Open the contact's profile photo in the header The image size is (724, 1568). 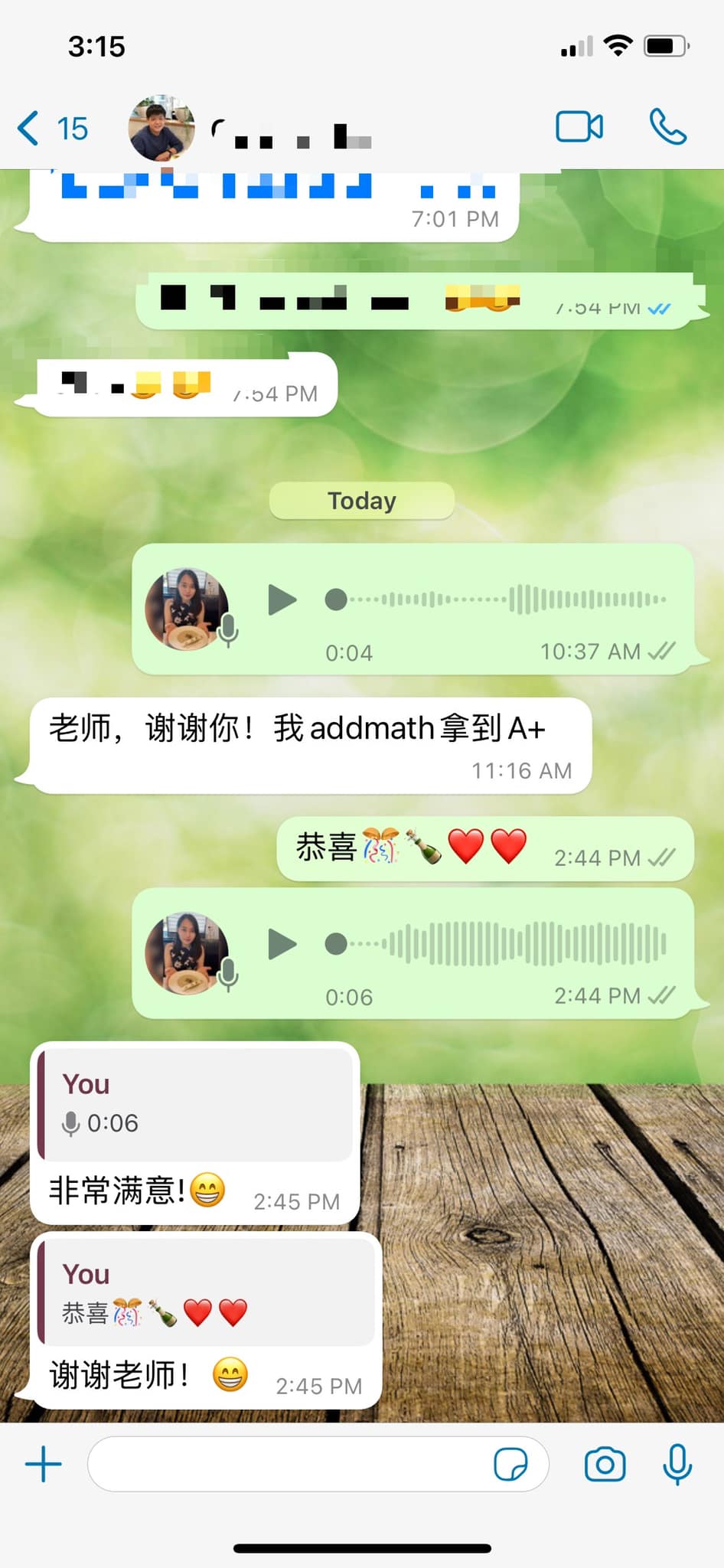click(161, 128)
